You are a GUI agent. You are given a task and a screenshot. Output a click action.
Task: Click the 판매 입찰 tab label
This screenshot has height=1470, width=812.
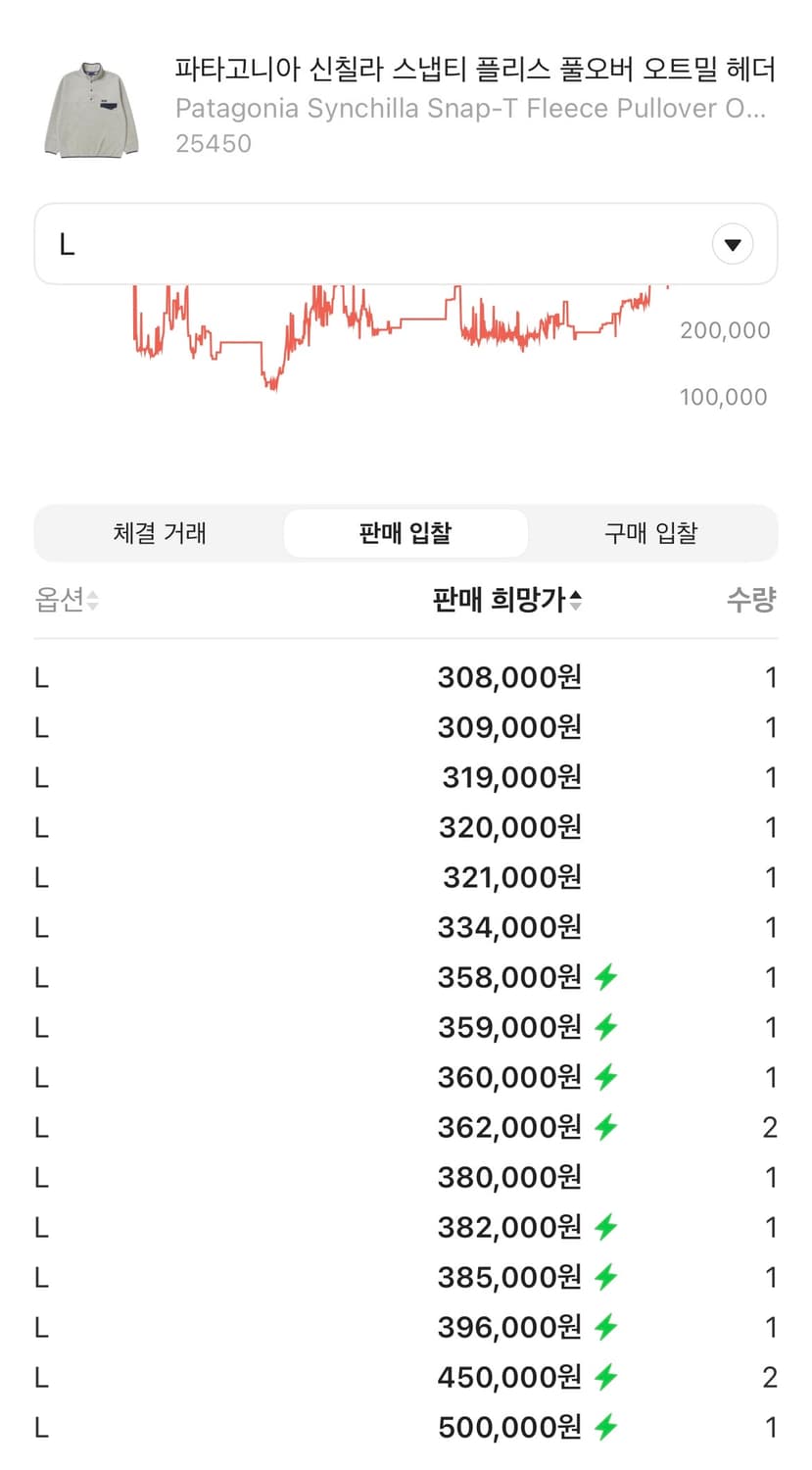406,532
